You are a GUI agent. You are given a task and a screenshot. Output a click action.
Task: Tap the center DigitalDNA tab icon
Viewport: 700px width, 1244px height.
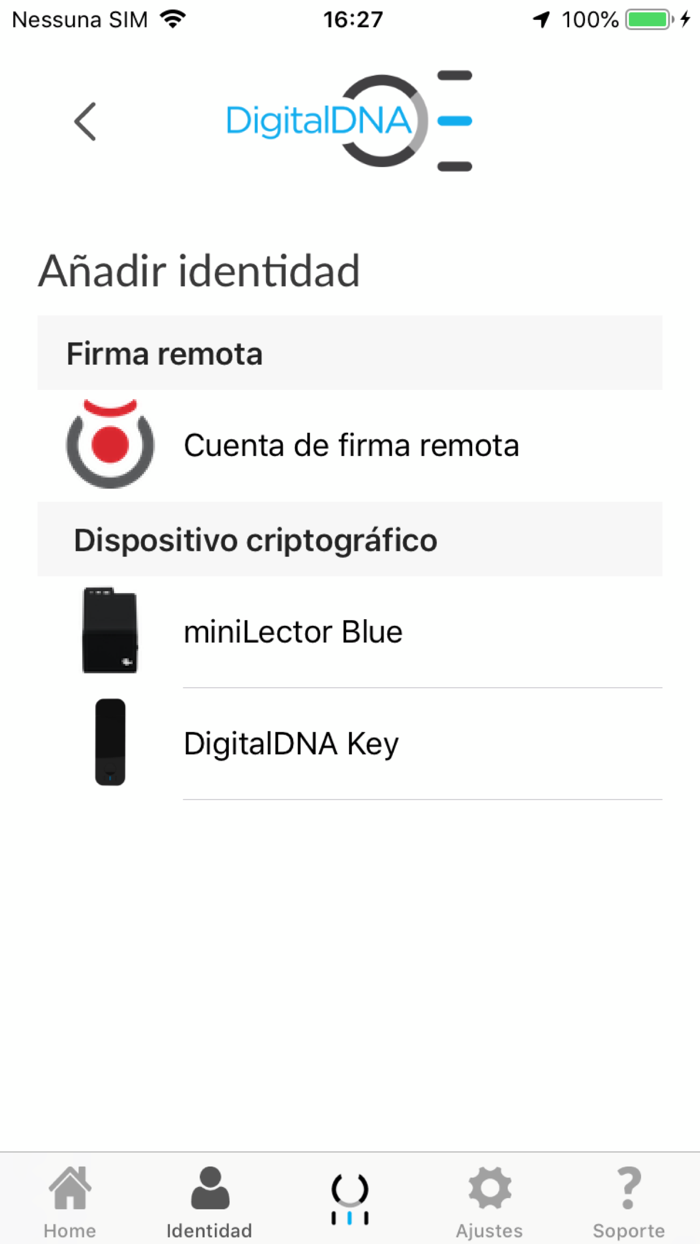pos(350,1200)
